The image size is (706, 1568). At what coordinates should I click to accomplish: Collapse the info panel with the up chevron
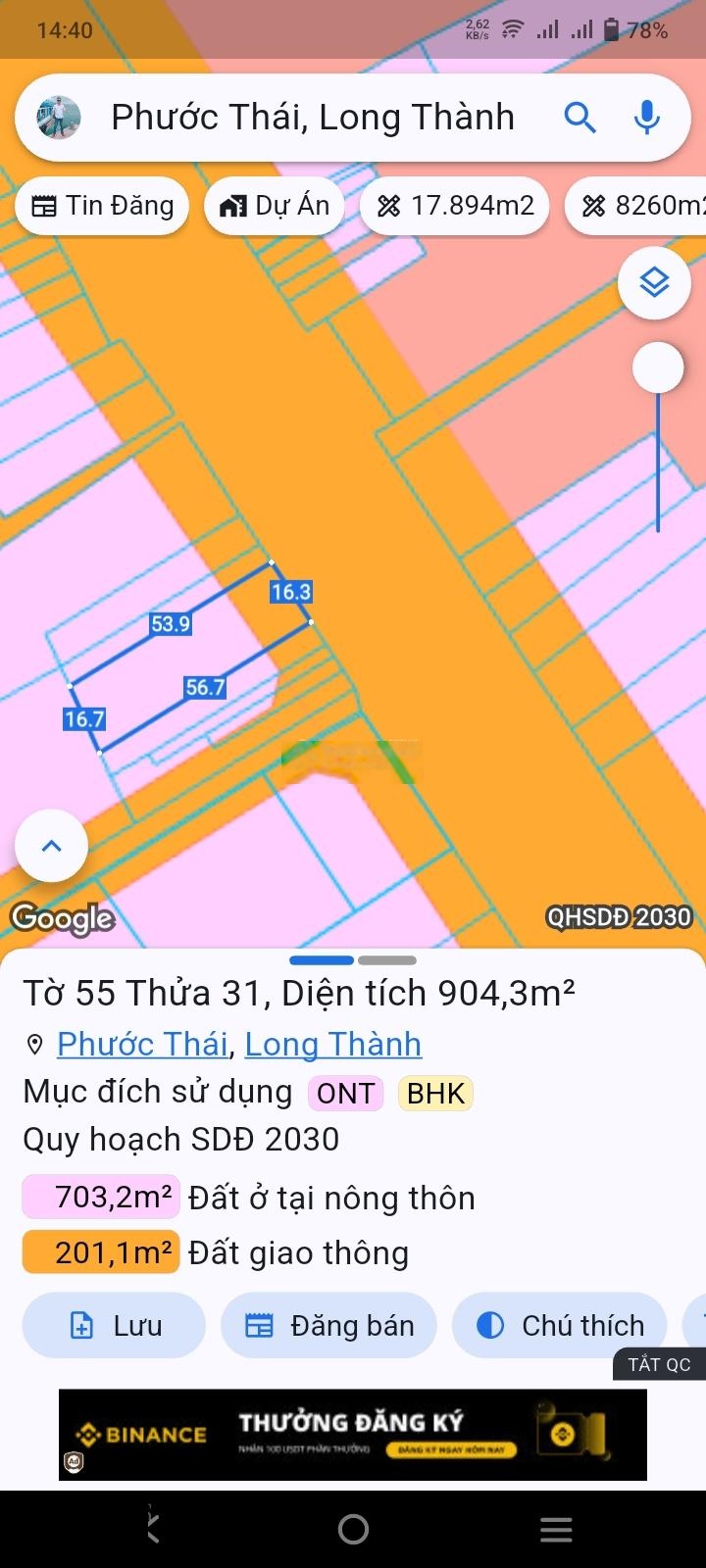(x=51, y=845)
